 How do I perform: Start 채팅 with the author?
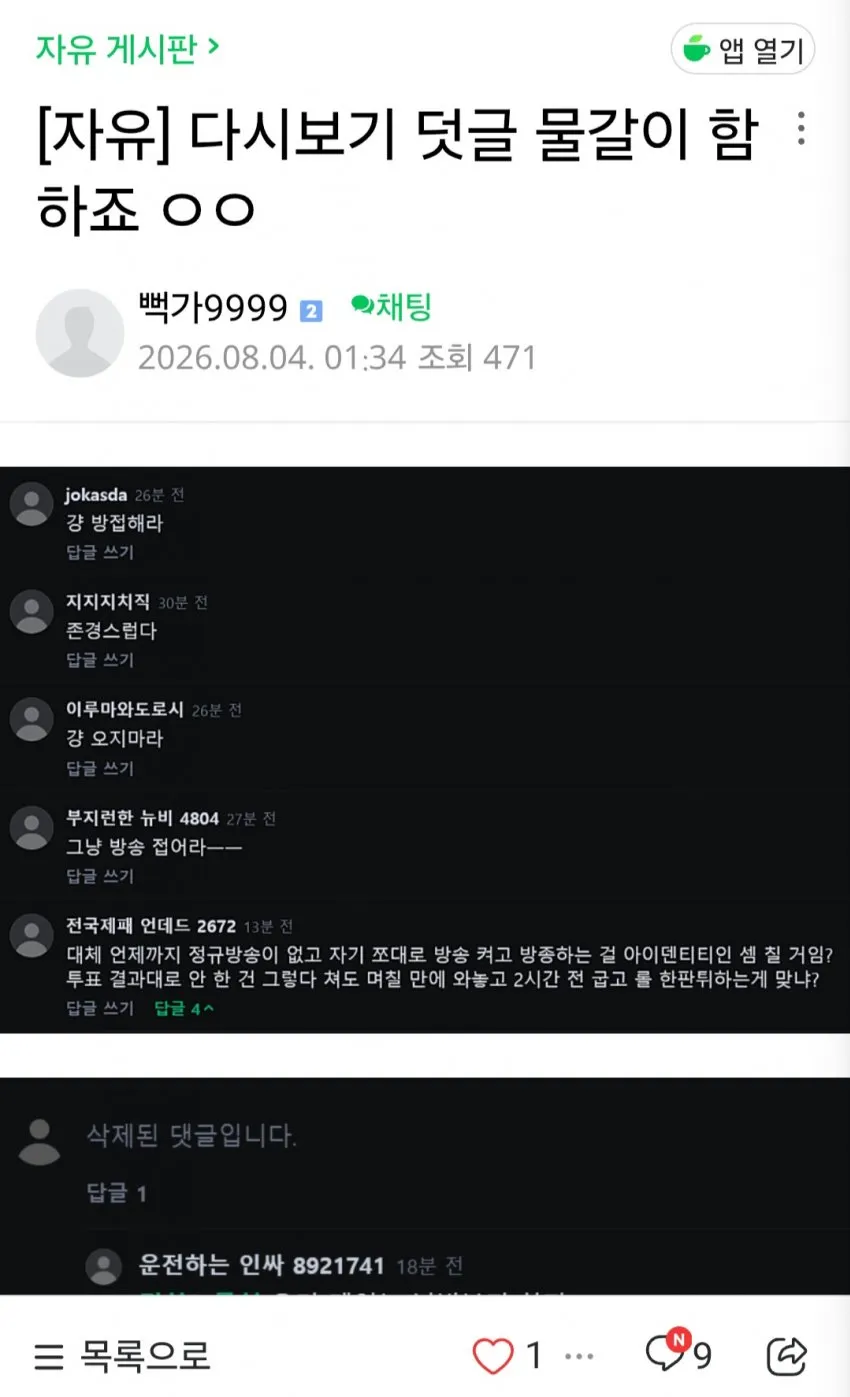[391, 307]
